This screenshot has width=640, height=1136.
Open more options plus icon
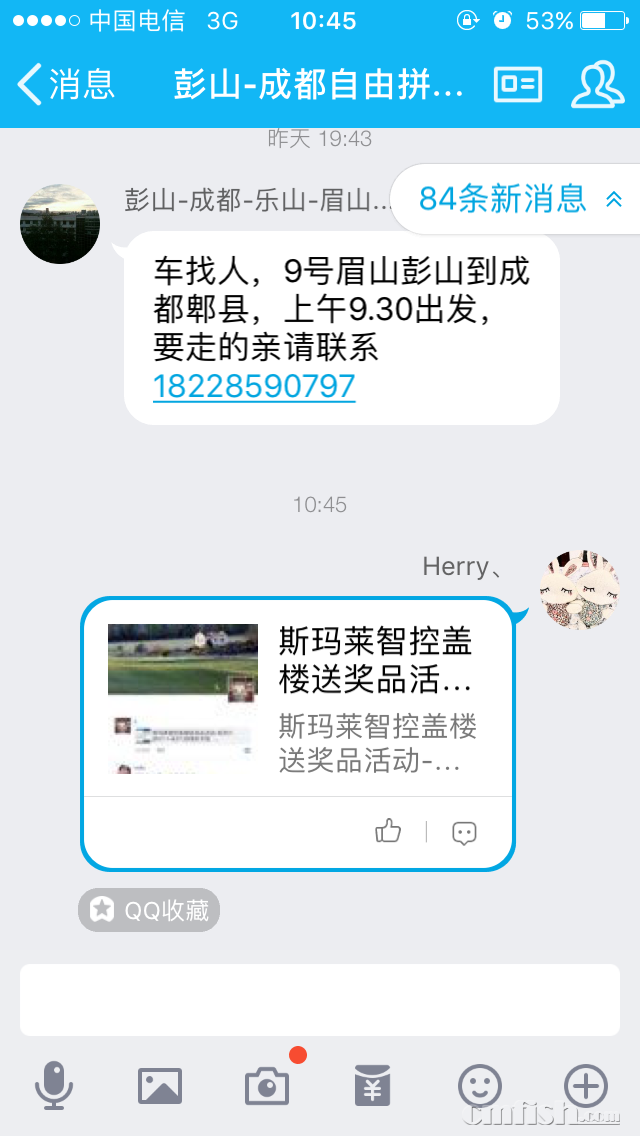coord(586,1085)
